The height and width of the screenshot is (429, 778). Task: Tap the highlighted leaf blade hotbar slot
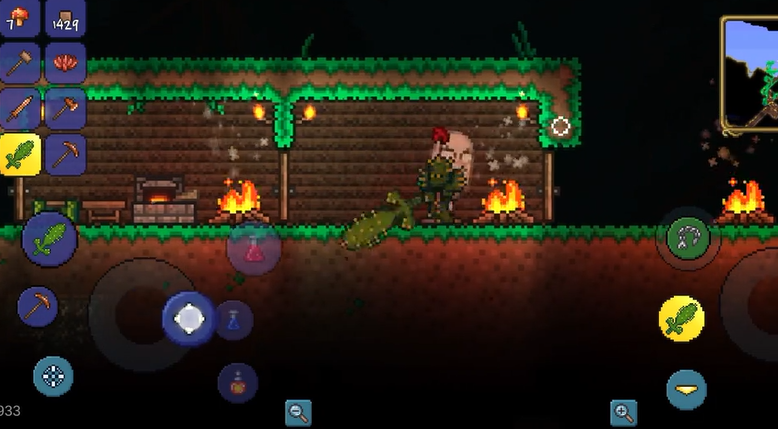click(x=20, y=154)
